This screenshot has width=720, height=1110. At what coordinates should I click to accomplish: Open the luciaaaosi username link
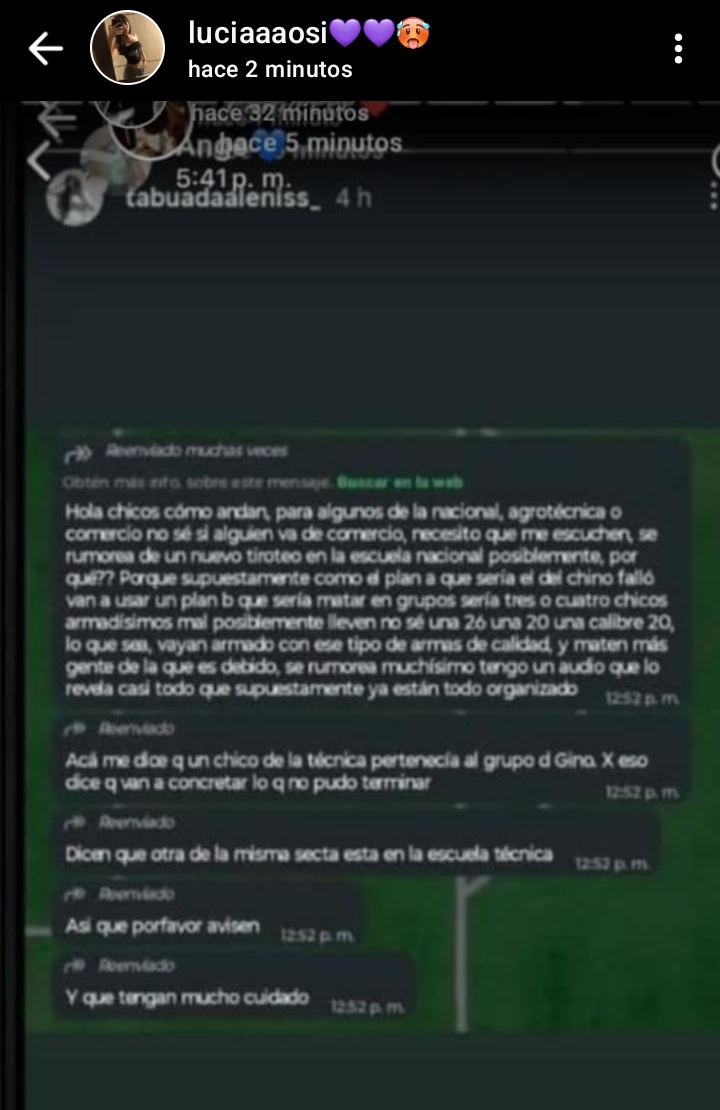click(258, 34)
